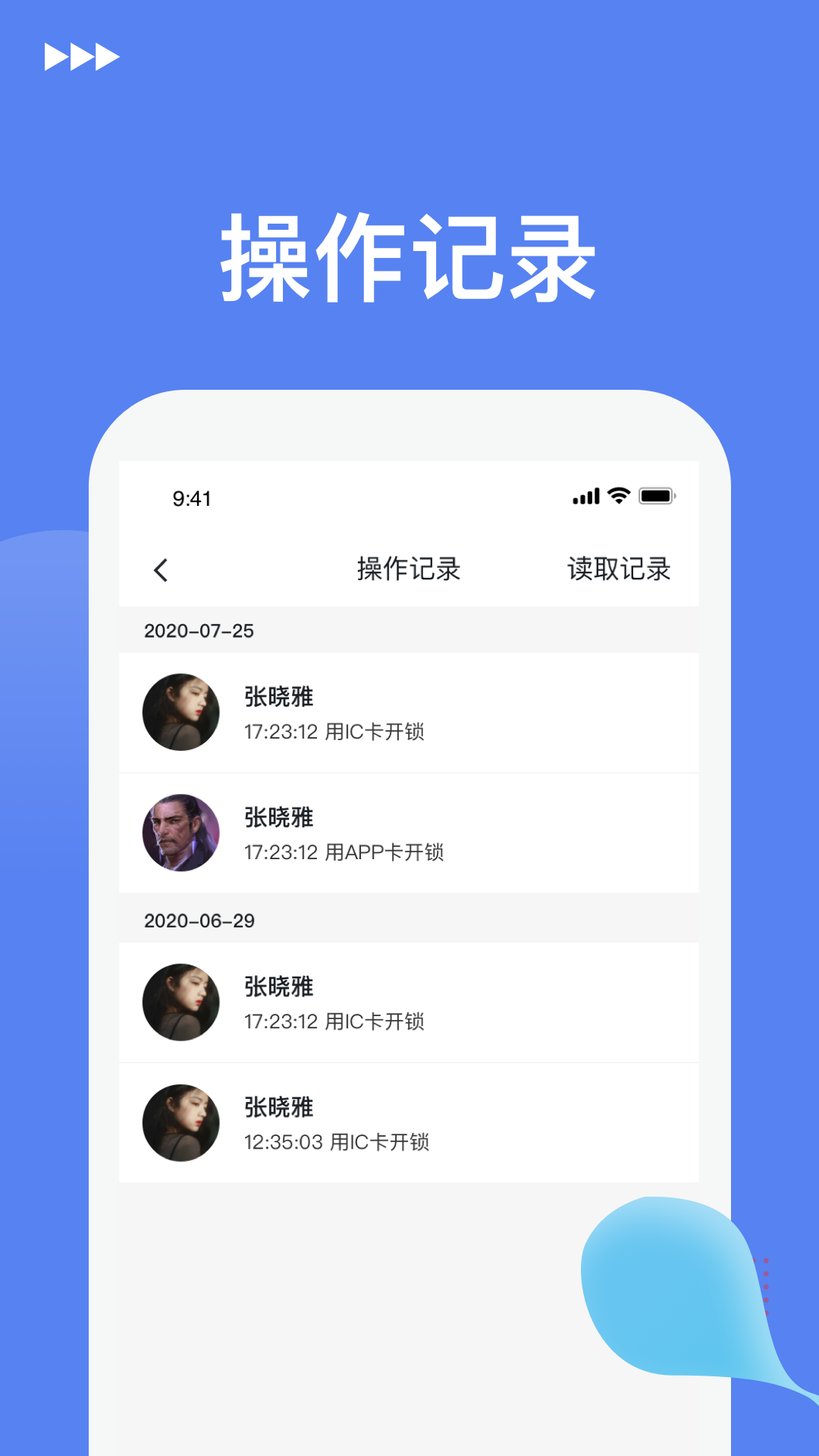Expand the 2020-07-25 date group
Viewport: 819px width, 1456px height.
coord(200,631)
